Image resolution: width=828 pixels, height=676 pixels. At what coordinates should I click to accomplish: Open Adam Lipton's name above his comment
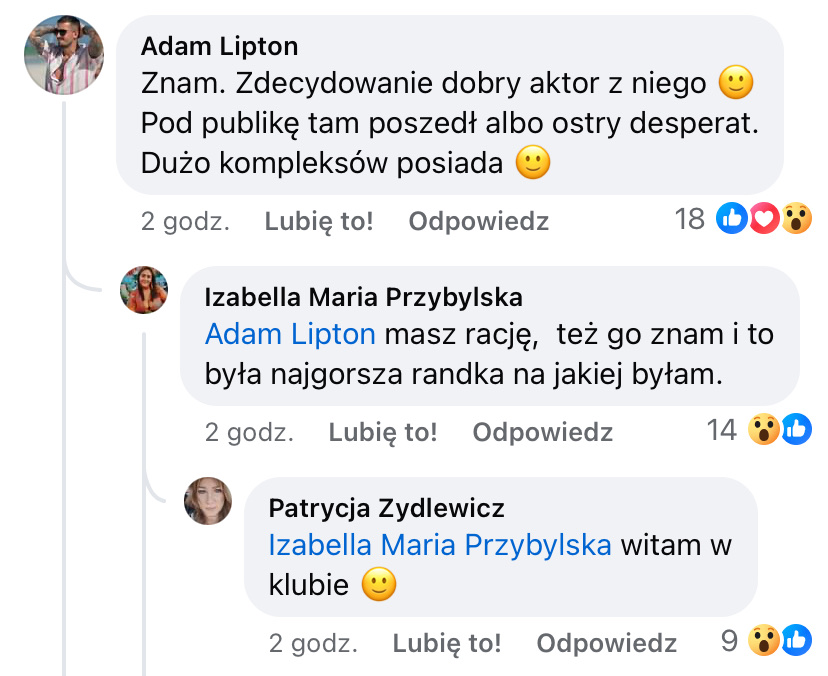coord(219,47)
